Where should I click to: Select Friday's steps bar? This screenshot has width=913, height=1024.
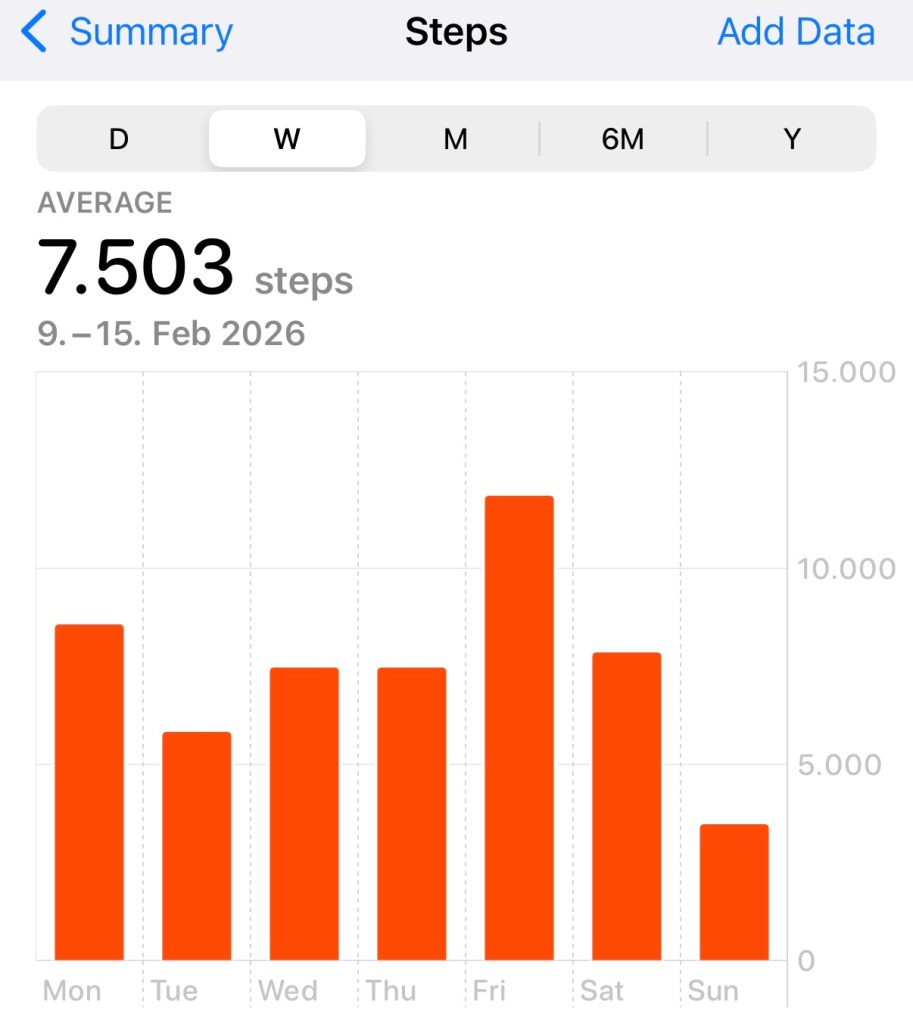click(x=519, y=728)
